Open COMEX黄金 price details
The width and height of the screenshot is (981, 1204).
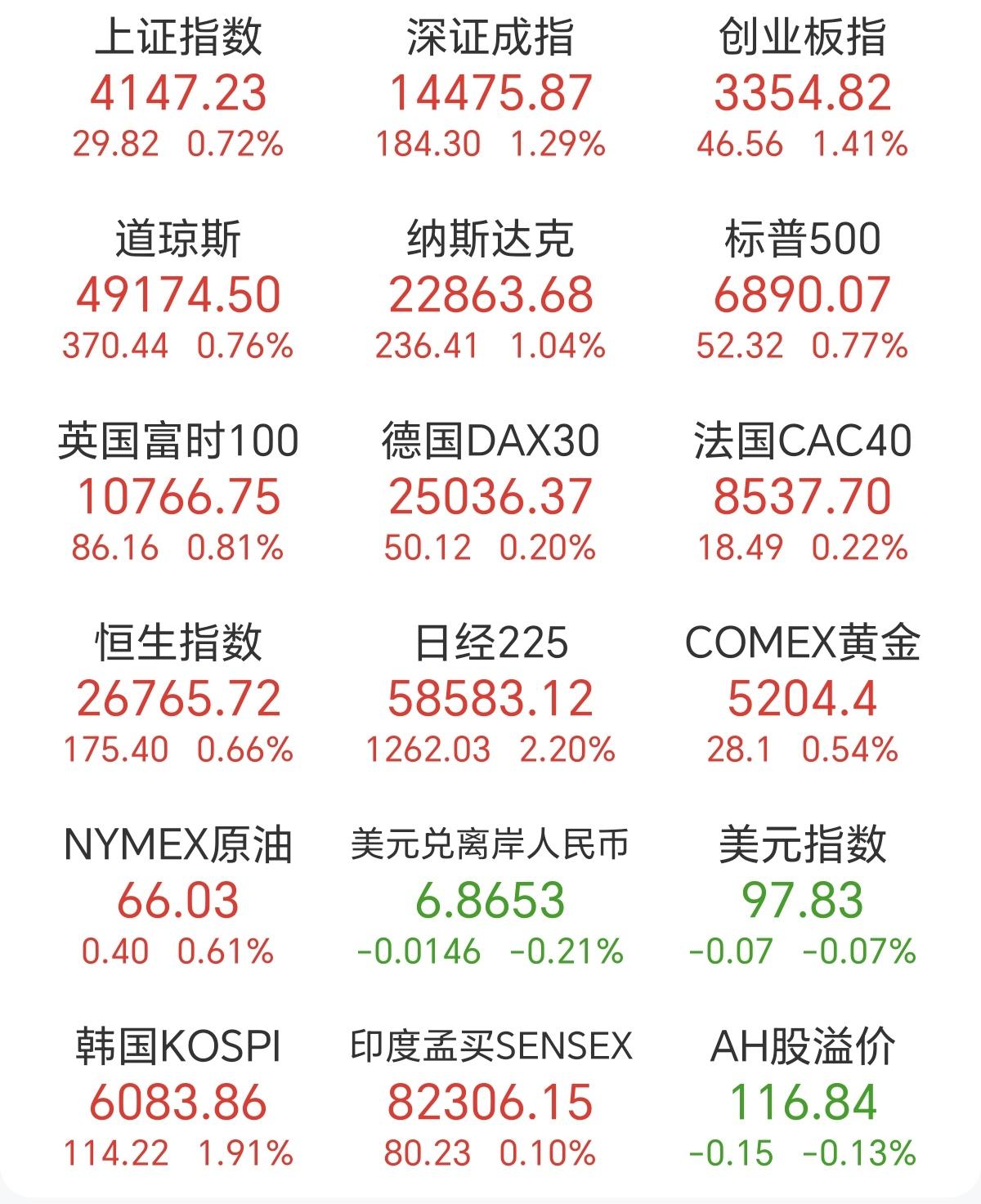click(803, 697)
